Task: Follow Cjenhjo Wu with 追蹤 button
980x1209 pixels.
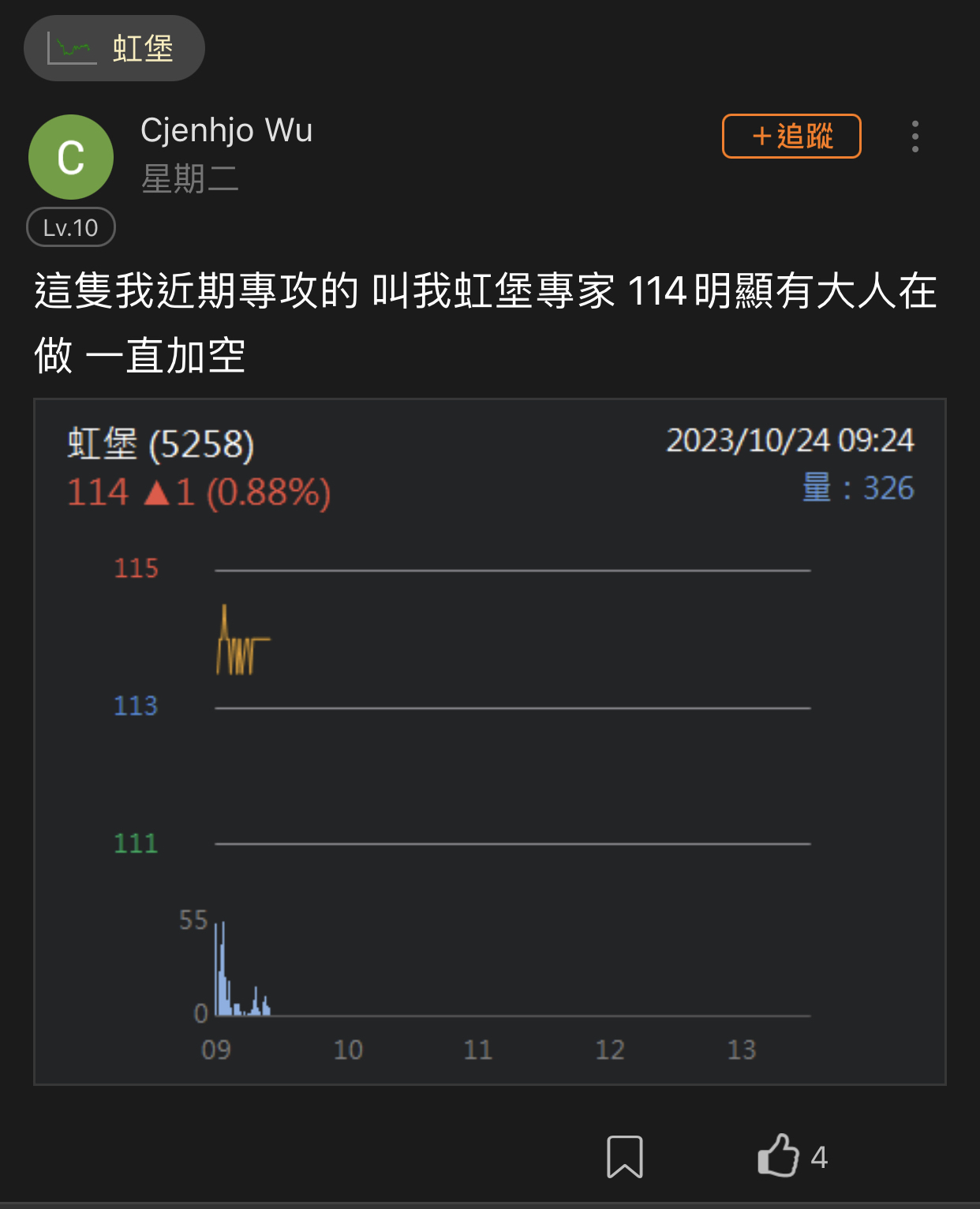Action: pyautogui.click(x=791, y=137)
